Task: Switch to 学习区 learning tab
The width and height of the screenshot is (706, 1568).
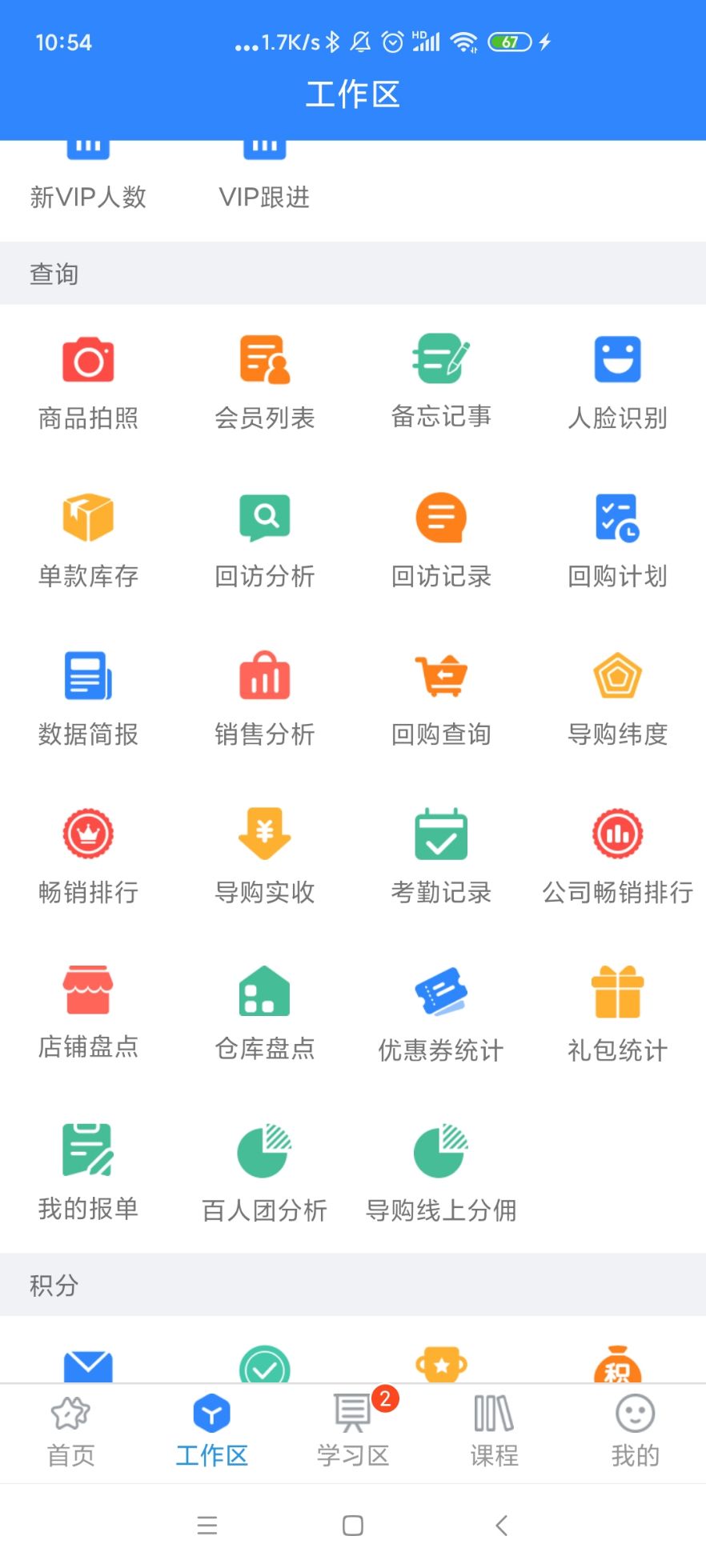Action: point(353,1432)
